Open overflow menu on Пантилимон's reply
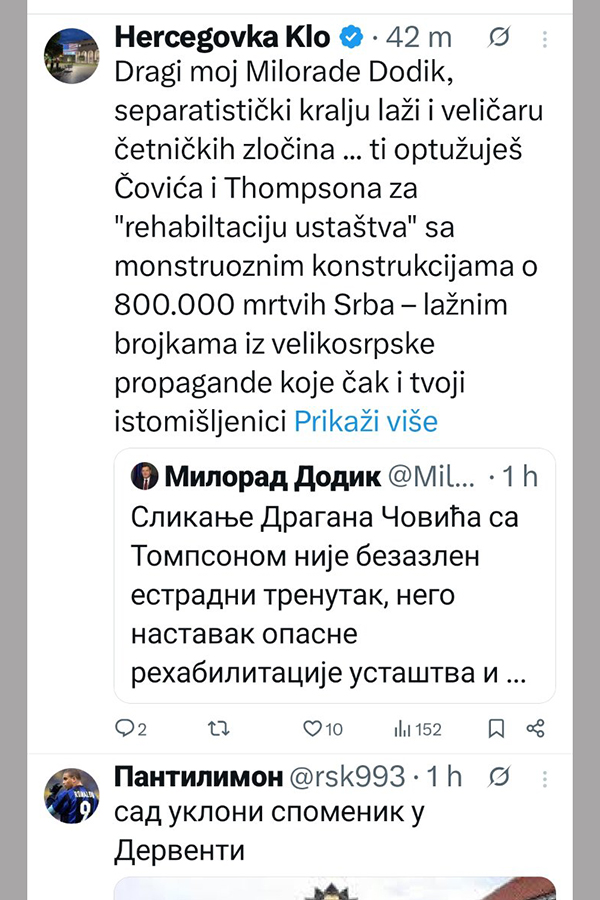This screenshot has width=600, height=900. 544,776
